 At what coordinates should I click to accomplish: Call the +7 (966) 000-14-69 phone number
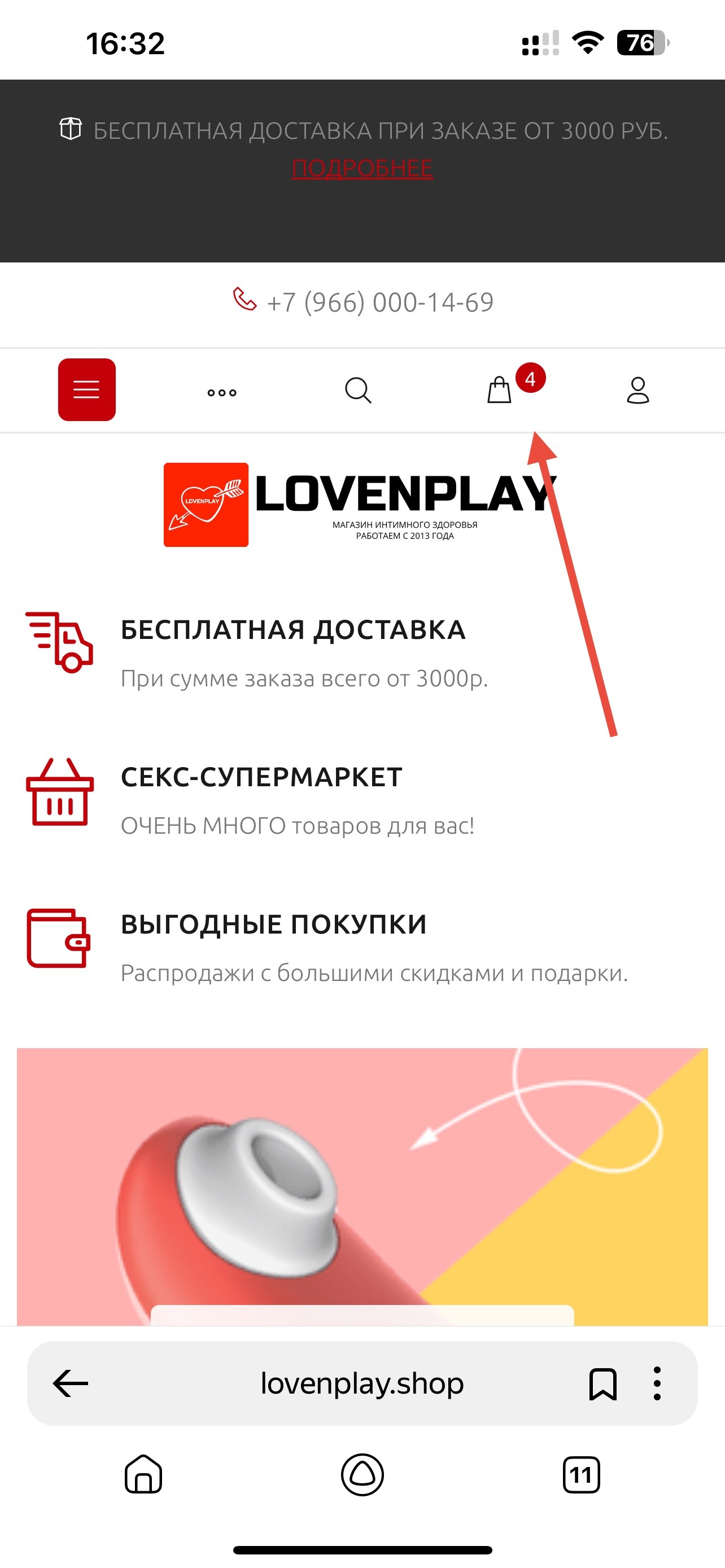click(x=379, y=302)
